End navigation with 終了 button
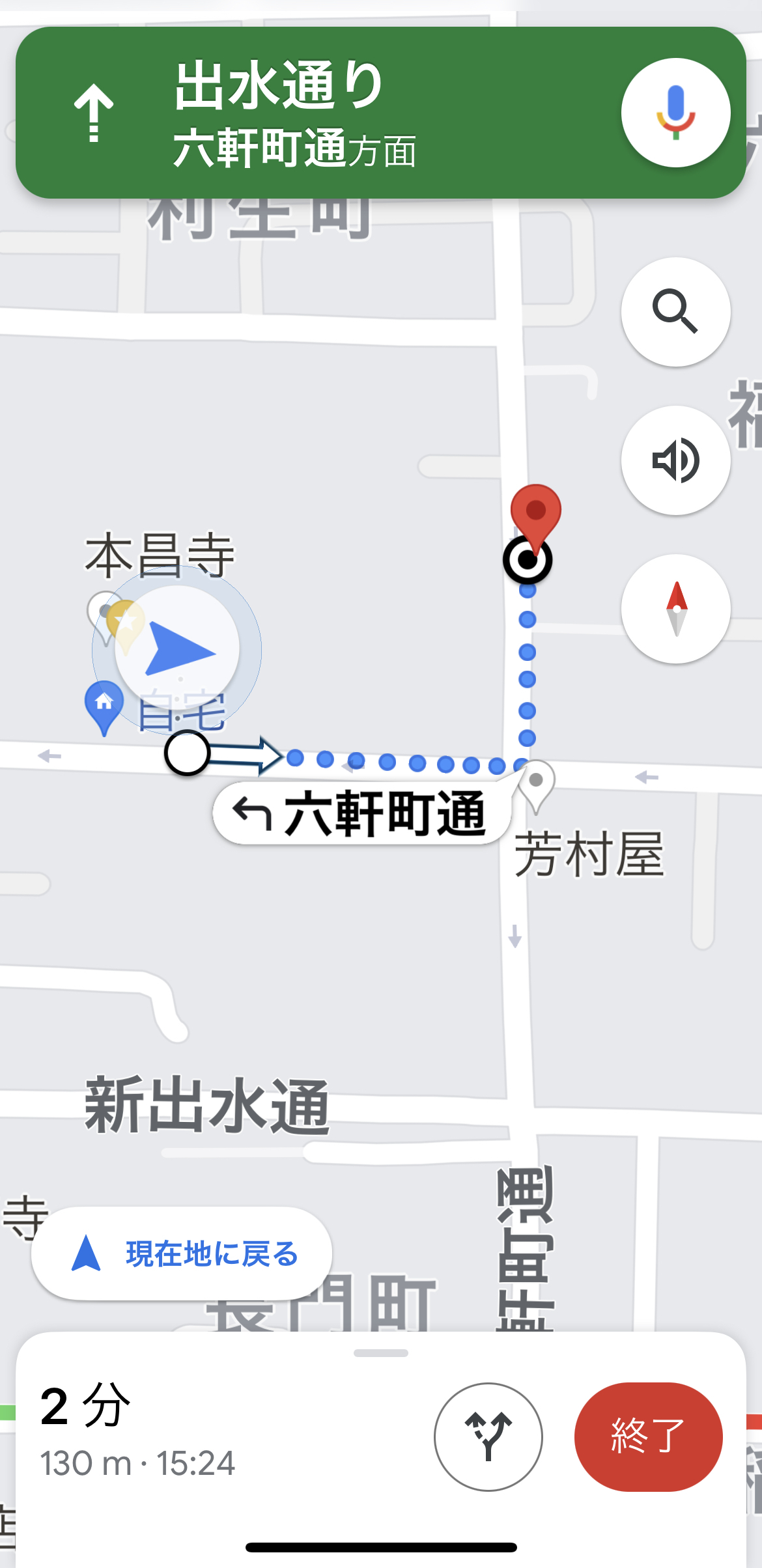This screenshot has height=1568, width=762. coord(648,1436)
